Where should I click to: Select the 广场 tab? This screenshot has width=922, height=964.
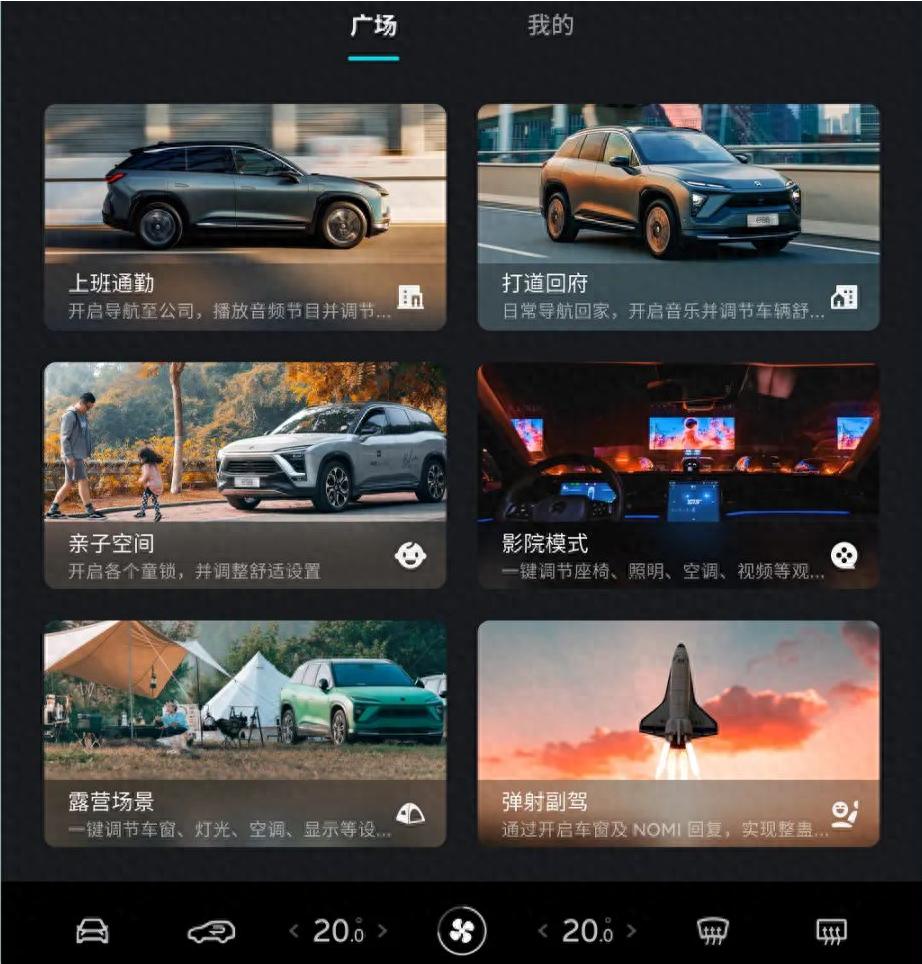tap(373, 26)
